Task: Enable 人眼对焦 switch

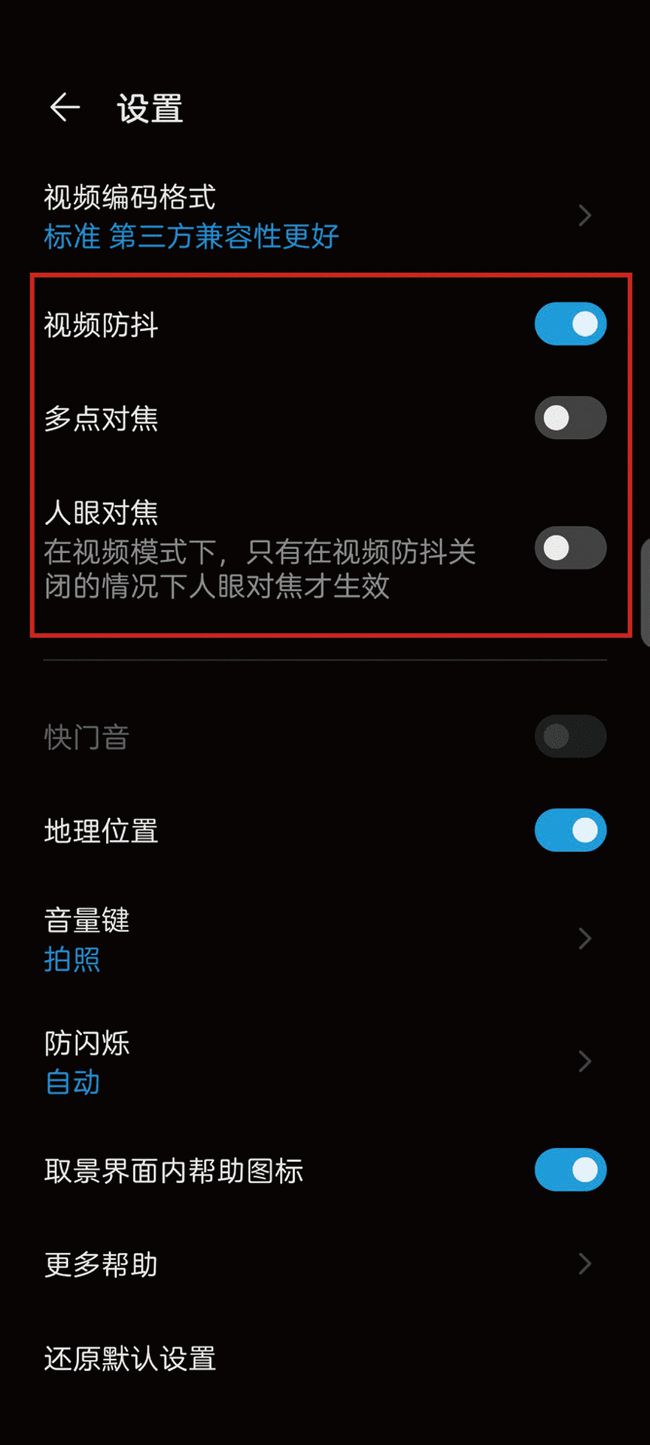Action: click(570, 548)
